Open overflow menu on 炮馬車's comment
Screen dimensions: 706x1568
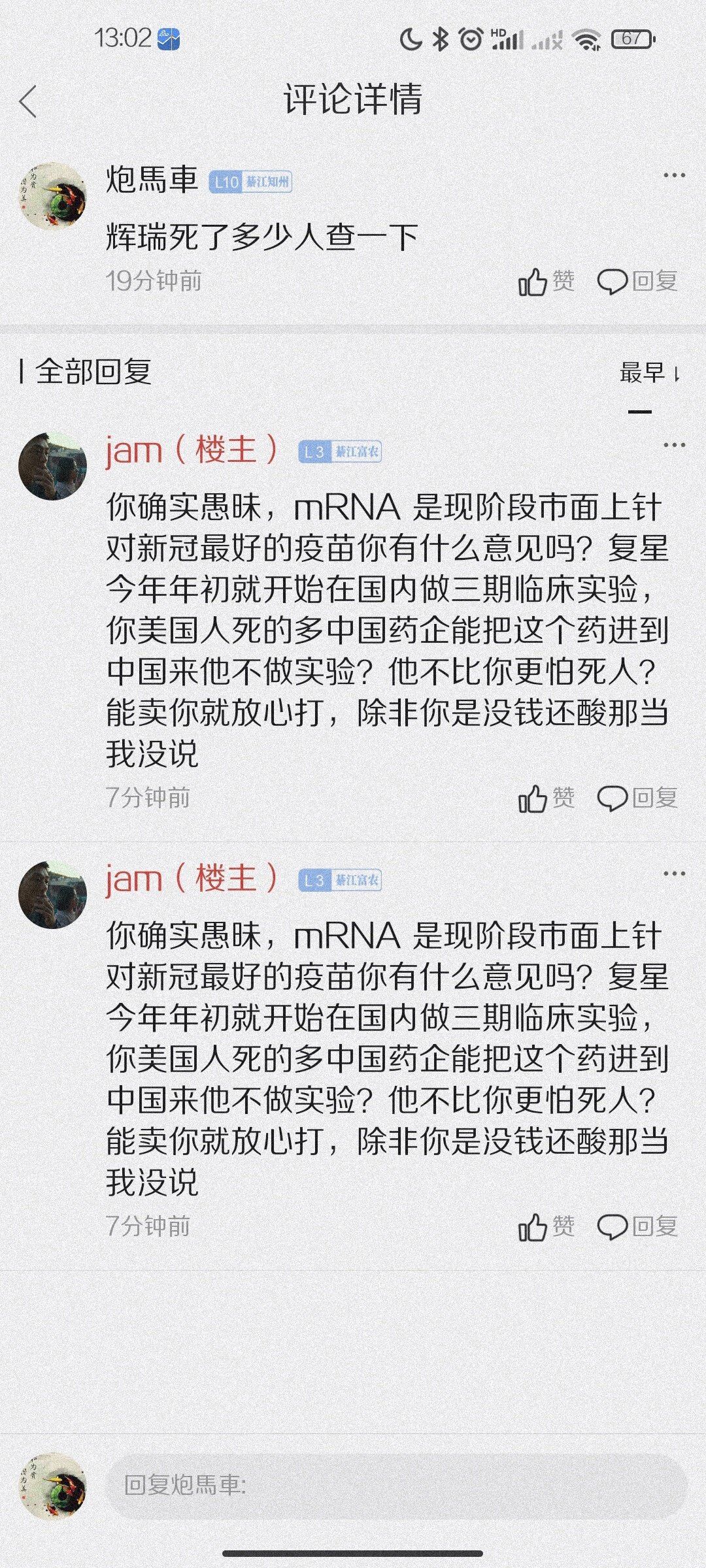(674, 175)
